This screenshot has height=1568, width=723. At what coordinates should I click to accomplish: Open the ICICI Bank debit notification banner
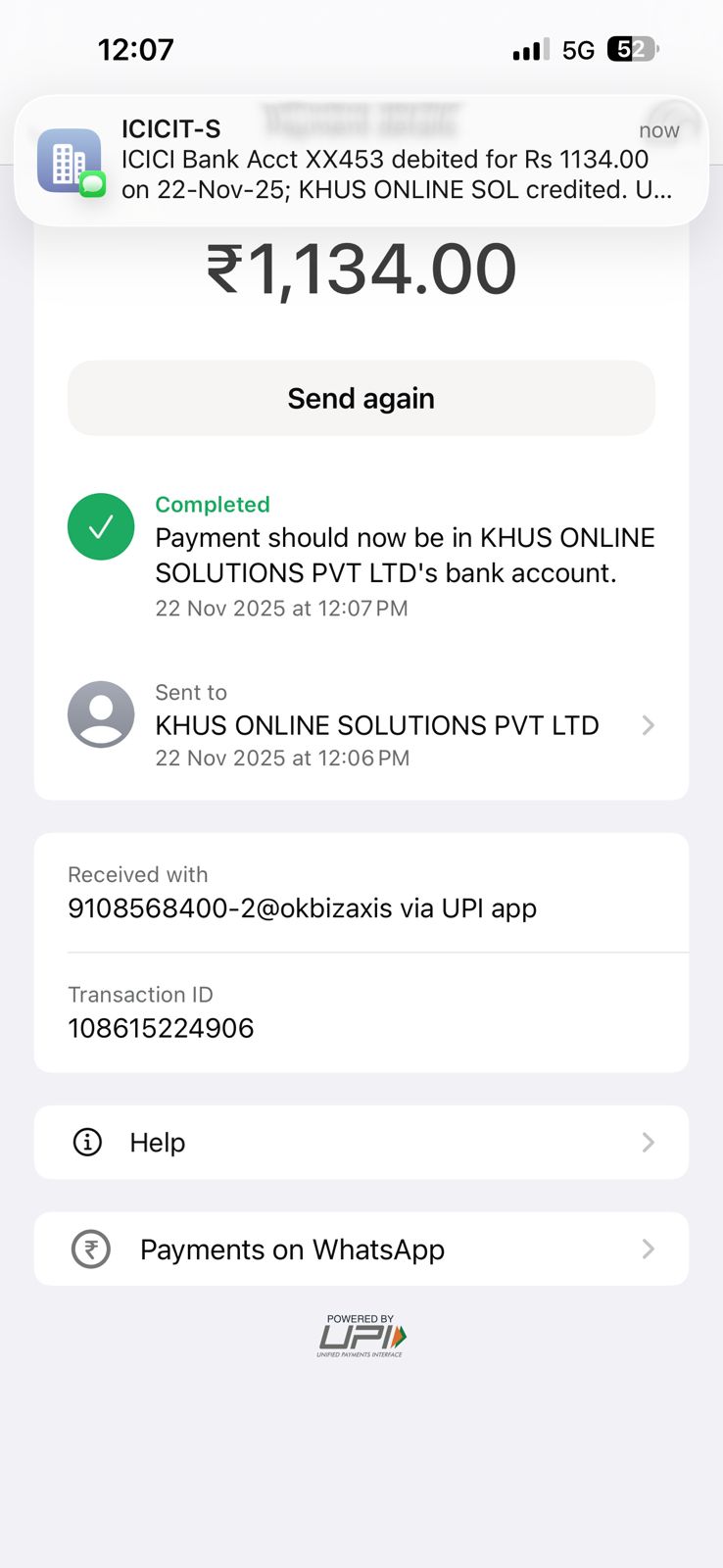pyautogui.click(x=361, y=161)
